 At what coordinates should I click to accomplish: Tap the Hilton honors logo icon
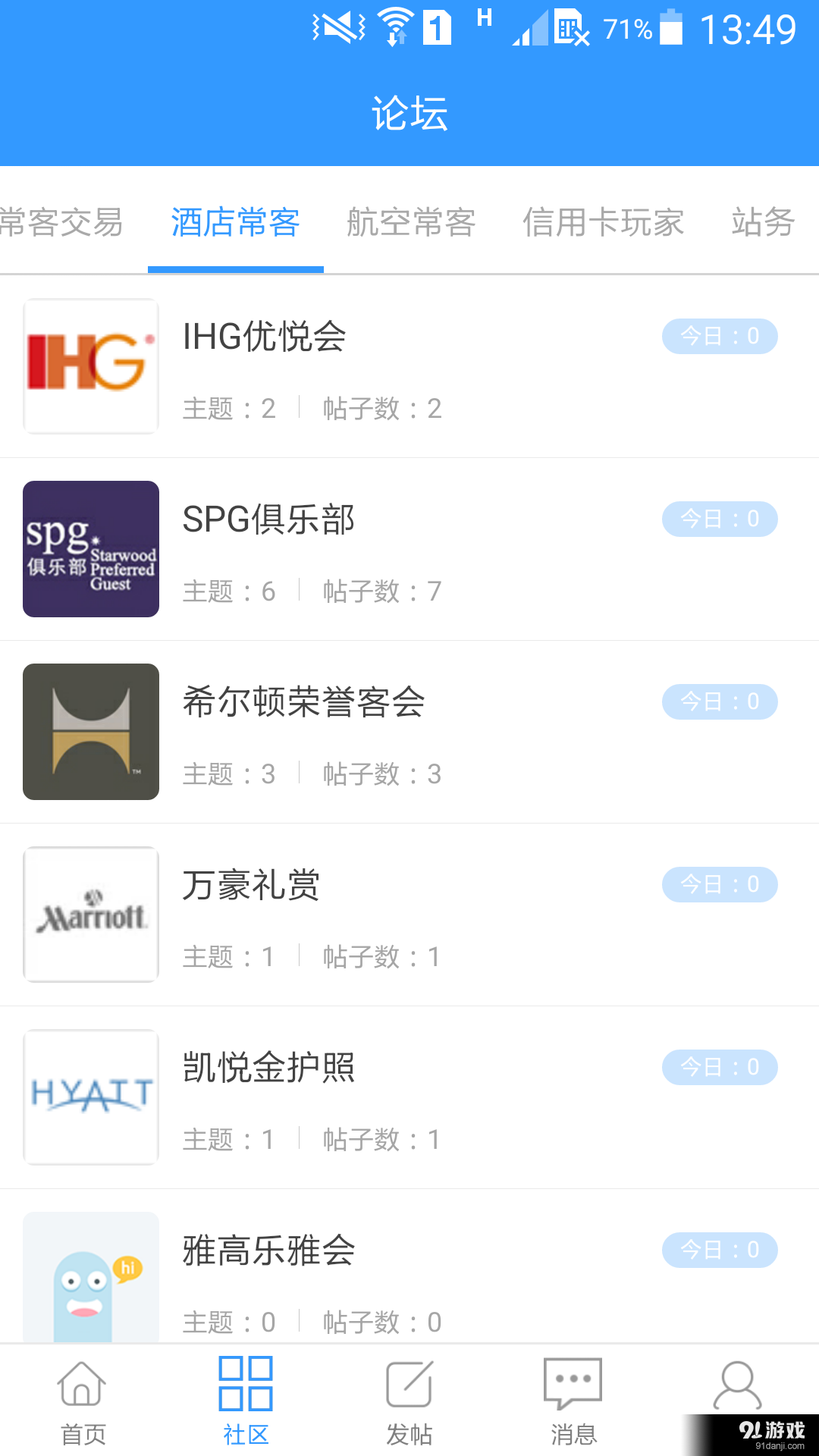click(90, 730)
